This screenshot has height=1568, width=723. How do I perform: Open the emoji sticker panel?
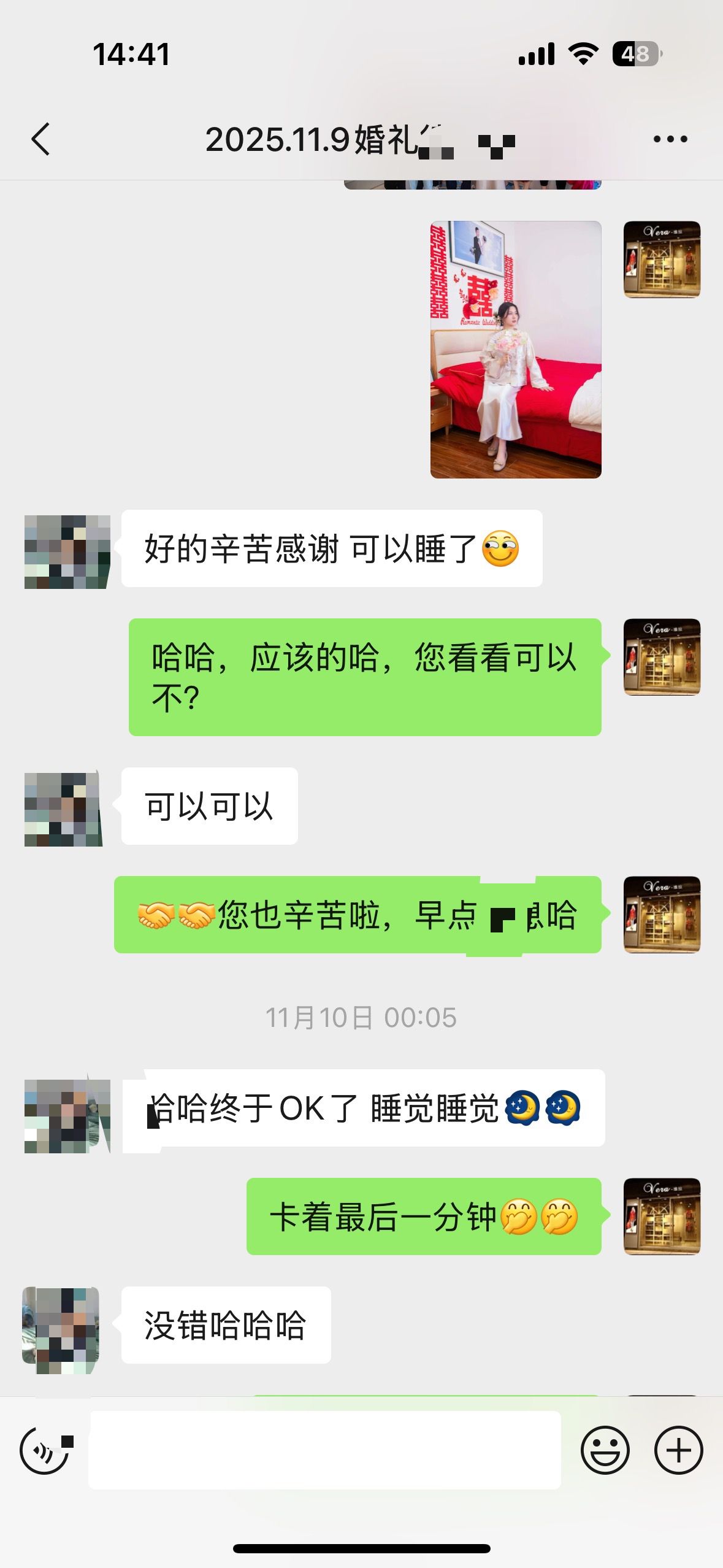[x=605, y=1450]
